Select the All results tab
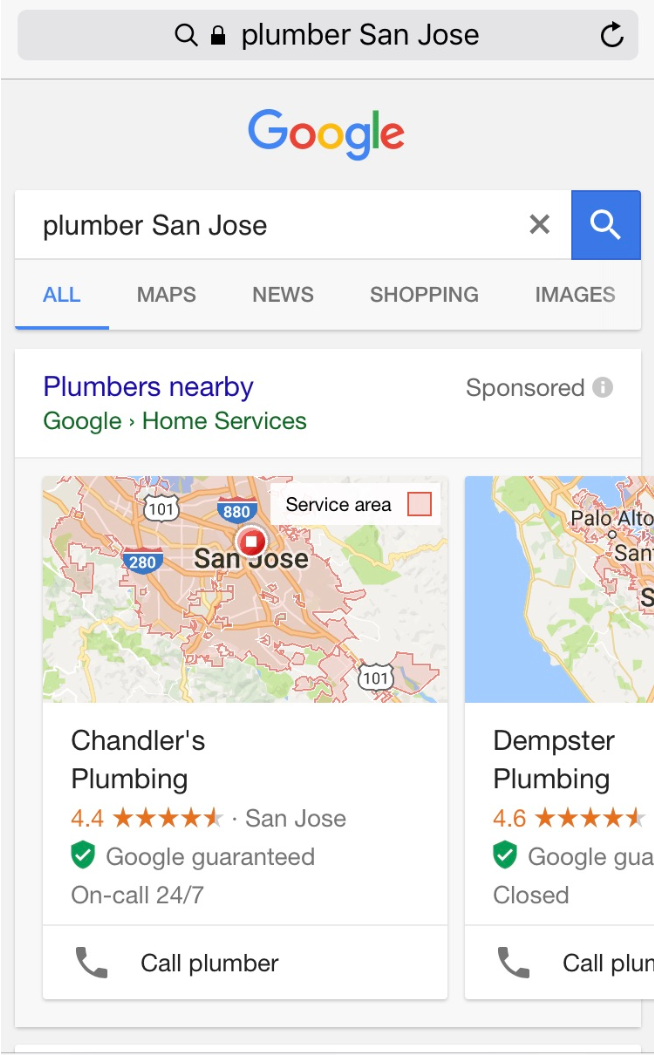Image resolution: width=654 pixels, height=1055 pixels. (x=62, y=295)
